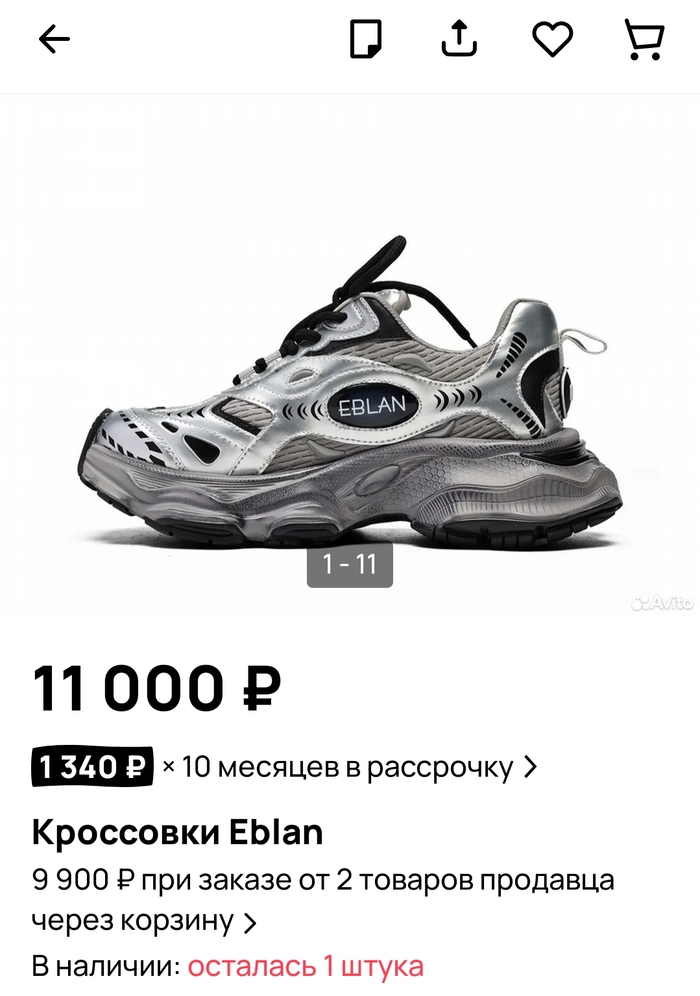700x996 pixels.
Task: Open the shopping cart
Action: point(643,40)
